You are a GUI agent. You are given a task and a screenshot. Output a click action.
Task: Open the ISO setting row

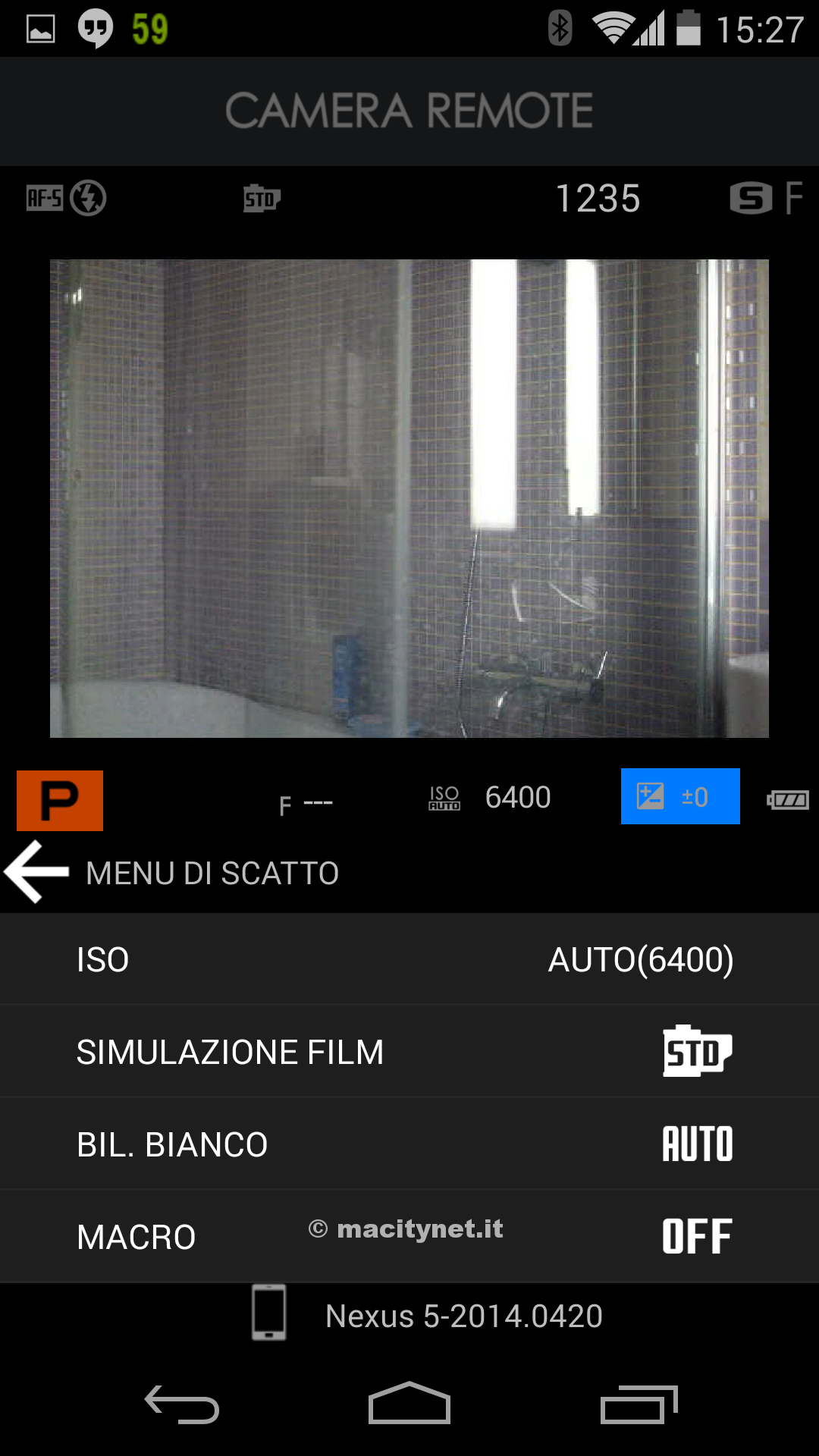pos(409,959)
